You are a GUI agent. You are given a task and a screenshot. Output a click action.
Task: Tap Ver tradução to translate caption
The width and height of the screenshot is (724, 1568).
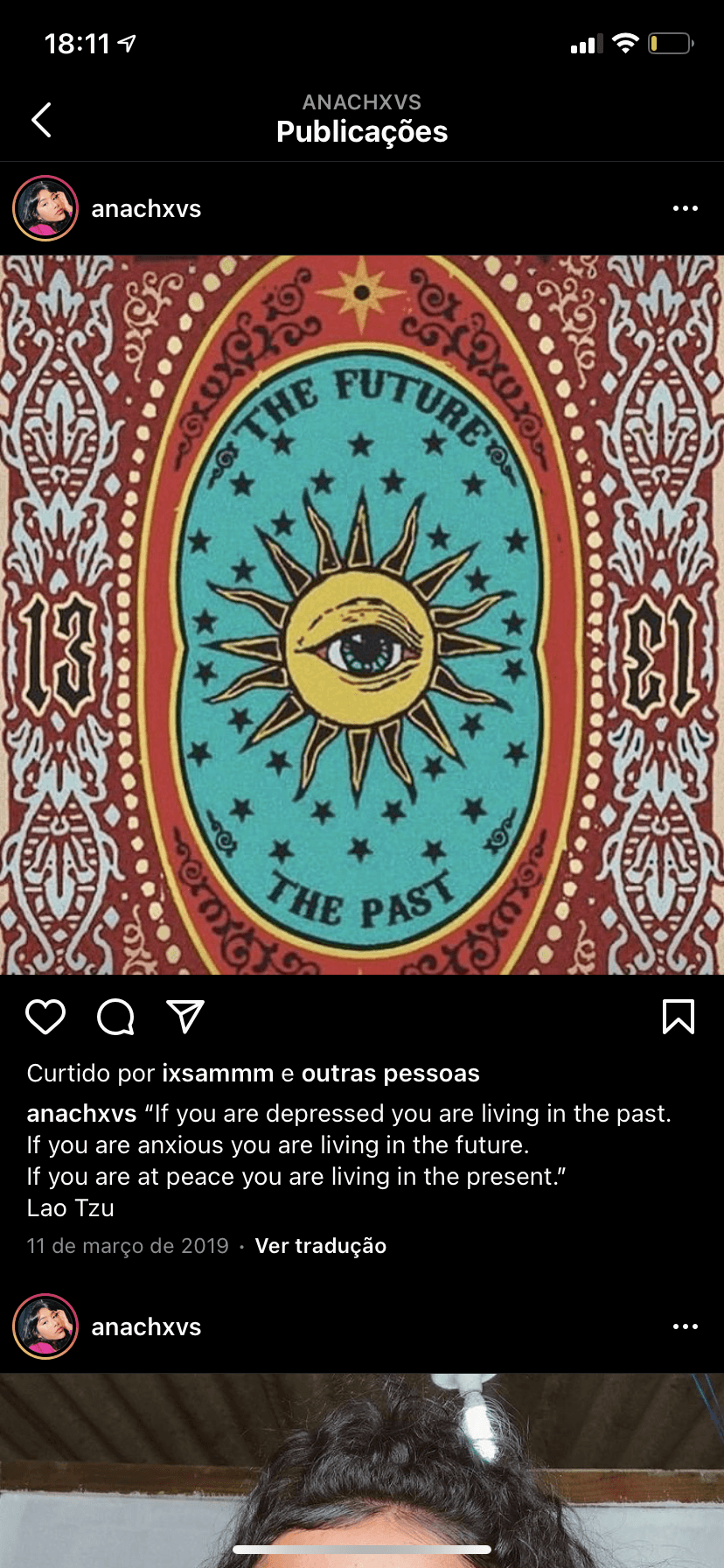point(321,1246)
